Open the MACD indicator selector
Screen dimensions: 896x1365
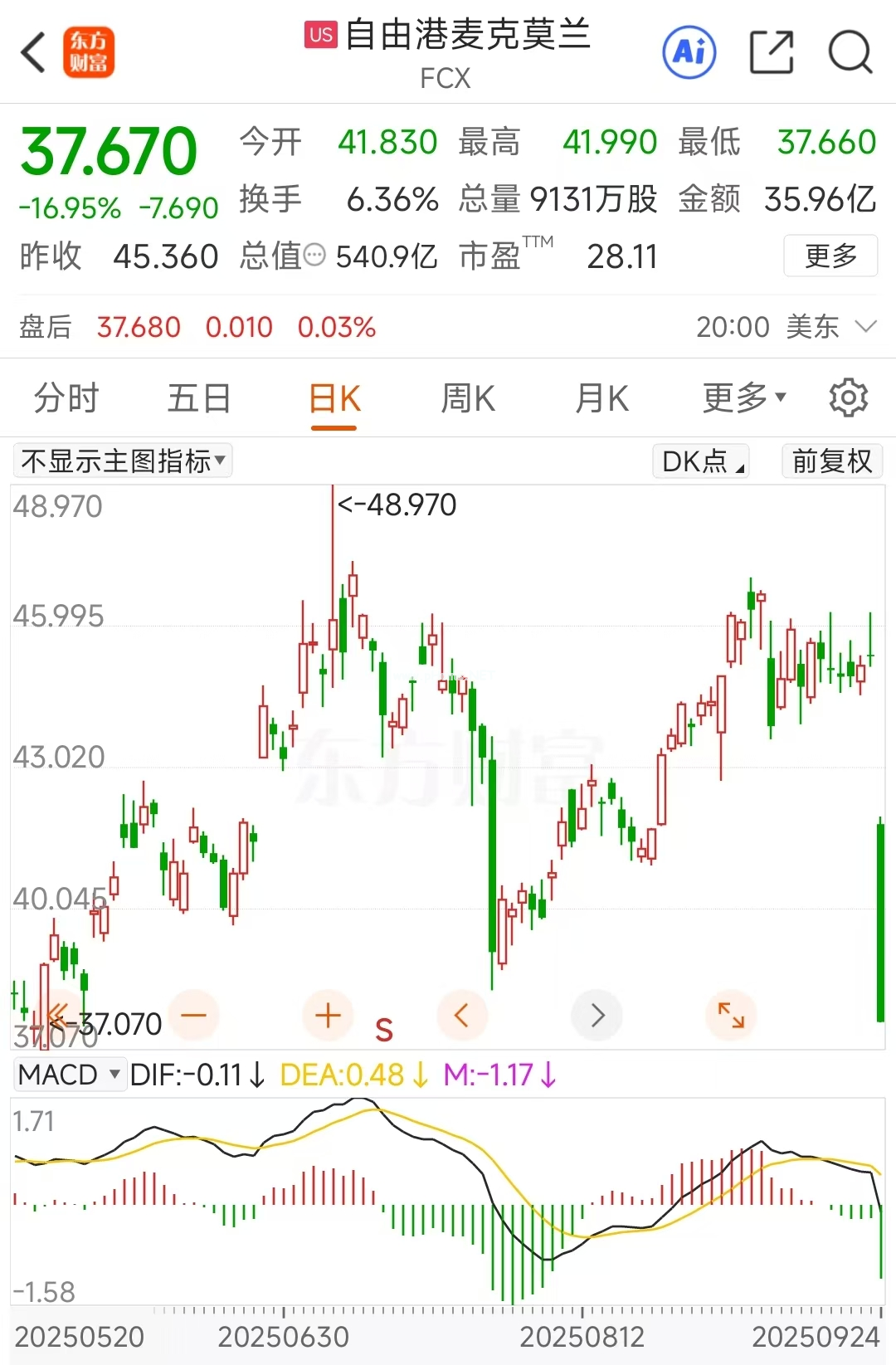point(70,1075)
